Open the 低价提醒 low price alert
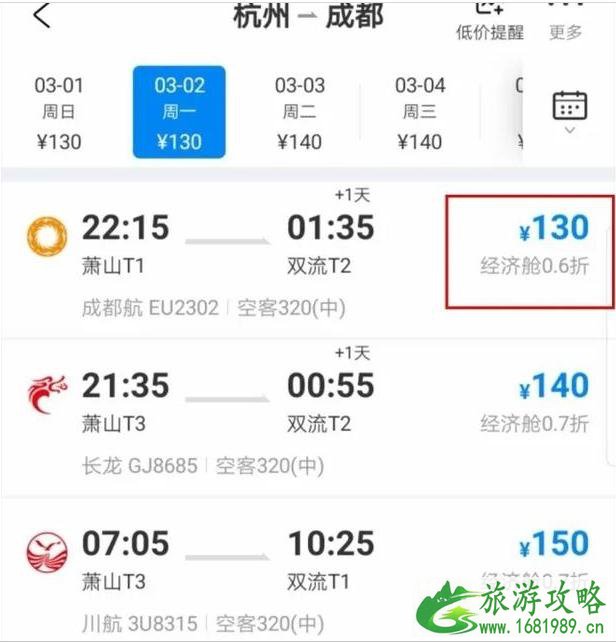Viewport: 616px width, 642px height. [490, 22]
